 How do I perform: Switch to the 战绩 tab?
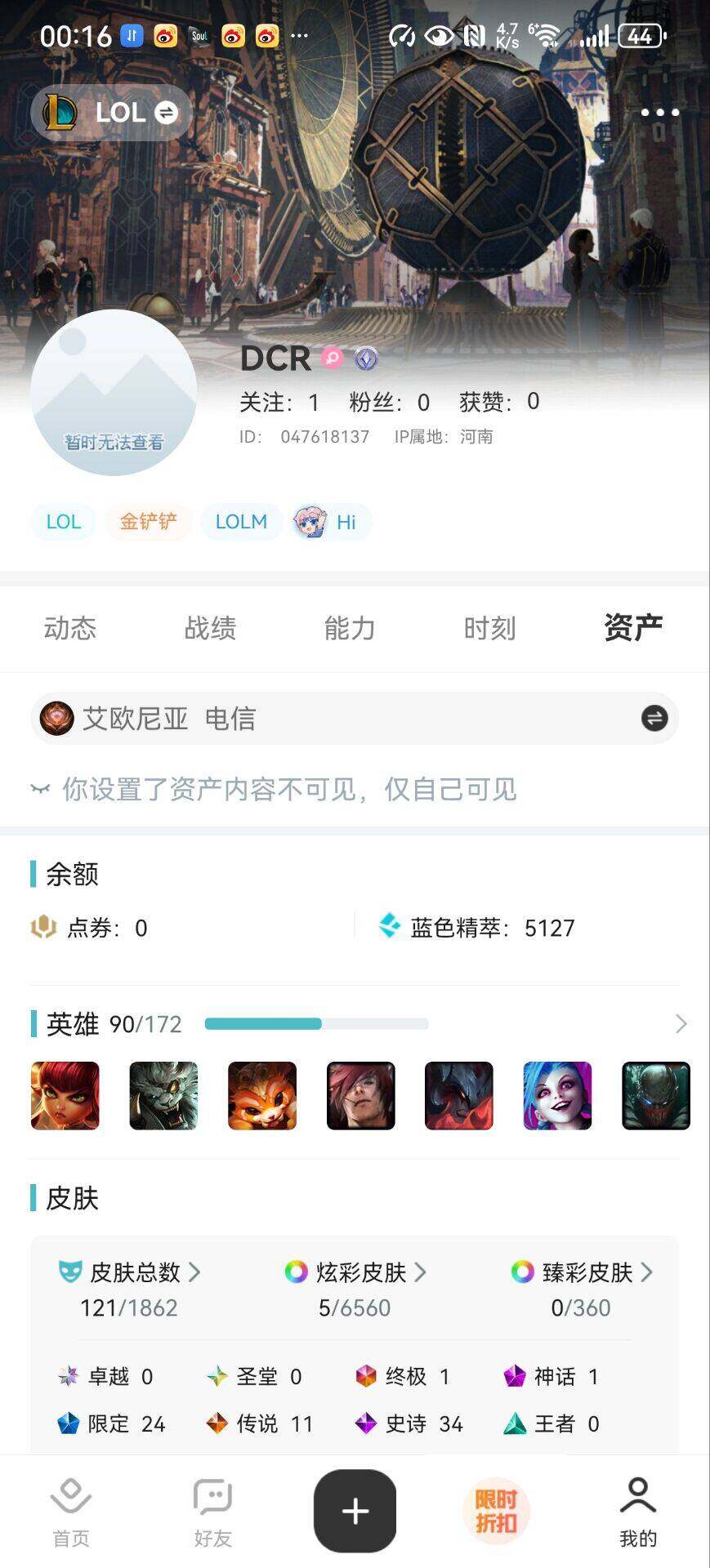[x=210, y=628]
